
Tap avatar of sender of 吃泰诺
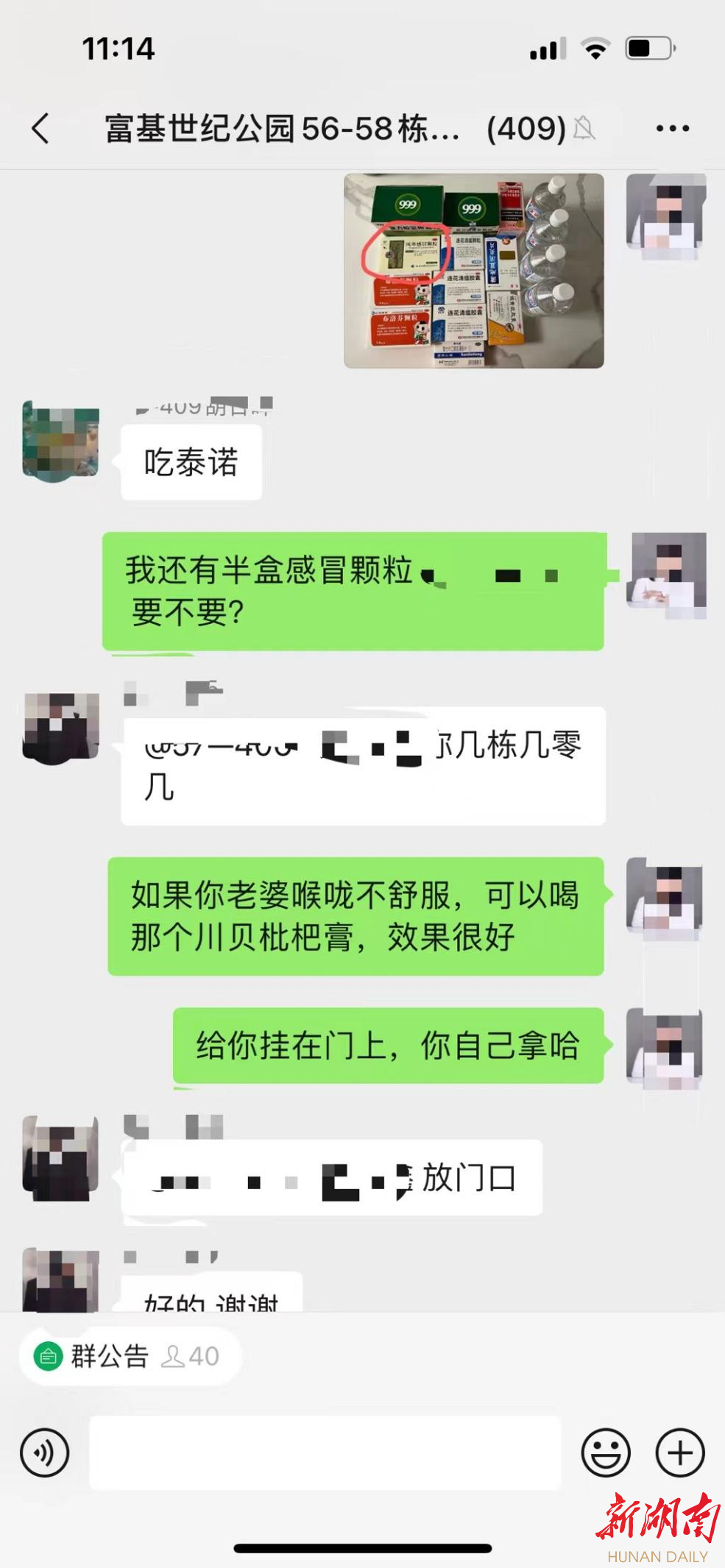[61, 441]
